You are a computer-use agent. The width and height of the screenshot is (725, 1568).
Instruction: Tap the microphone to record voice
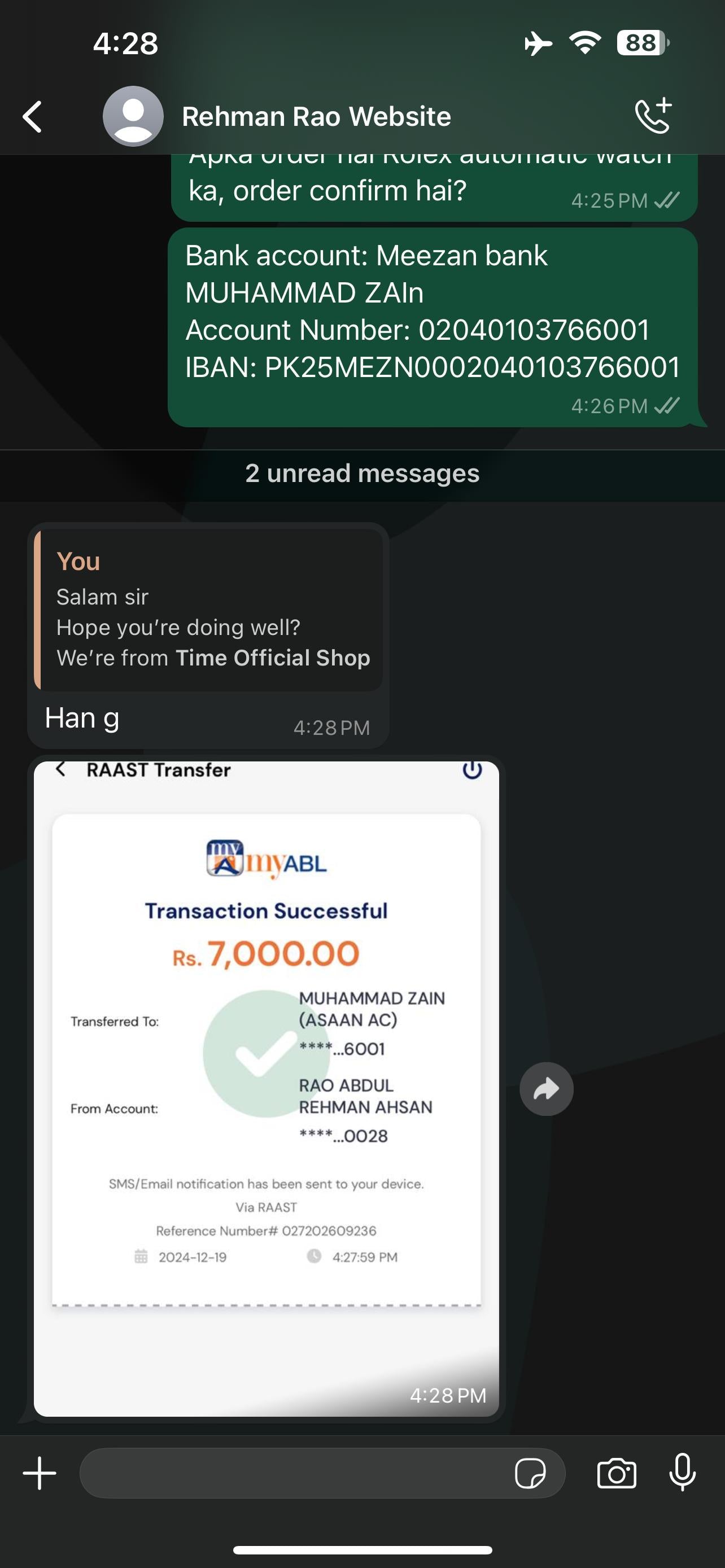(x=682, y=1473)
